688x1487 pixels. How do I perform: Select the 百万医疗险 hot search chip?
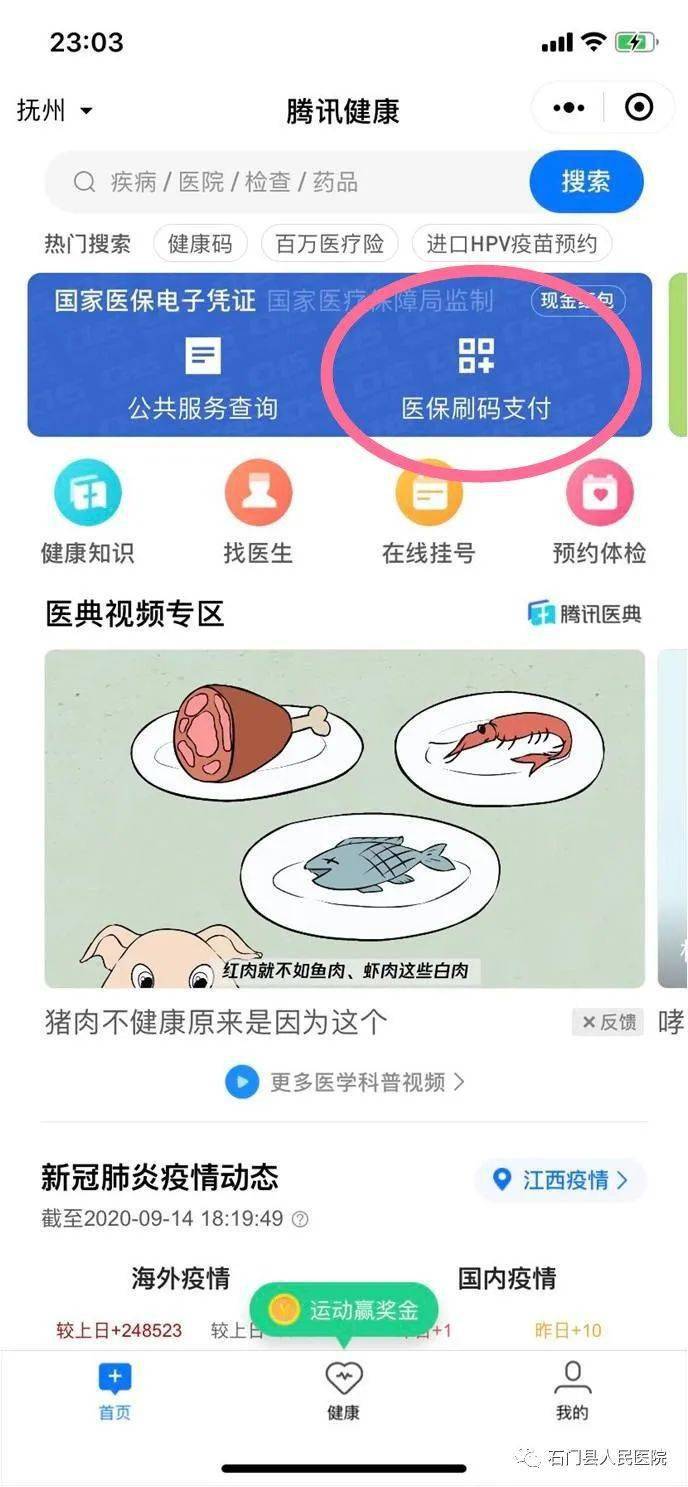330,244
